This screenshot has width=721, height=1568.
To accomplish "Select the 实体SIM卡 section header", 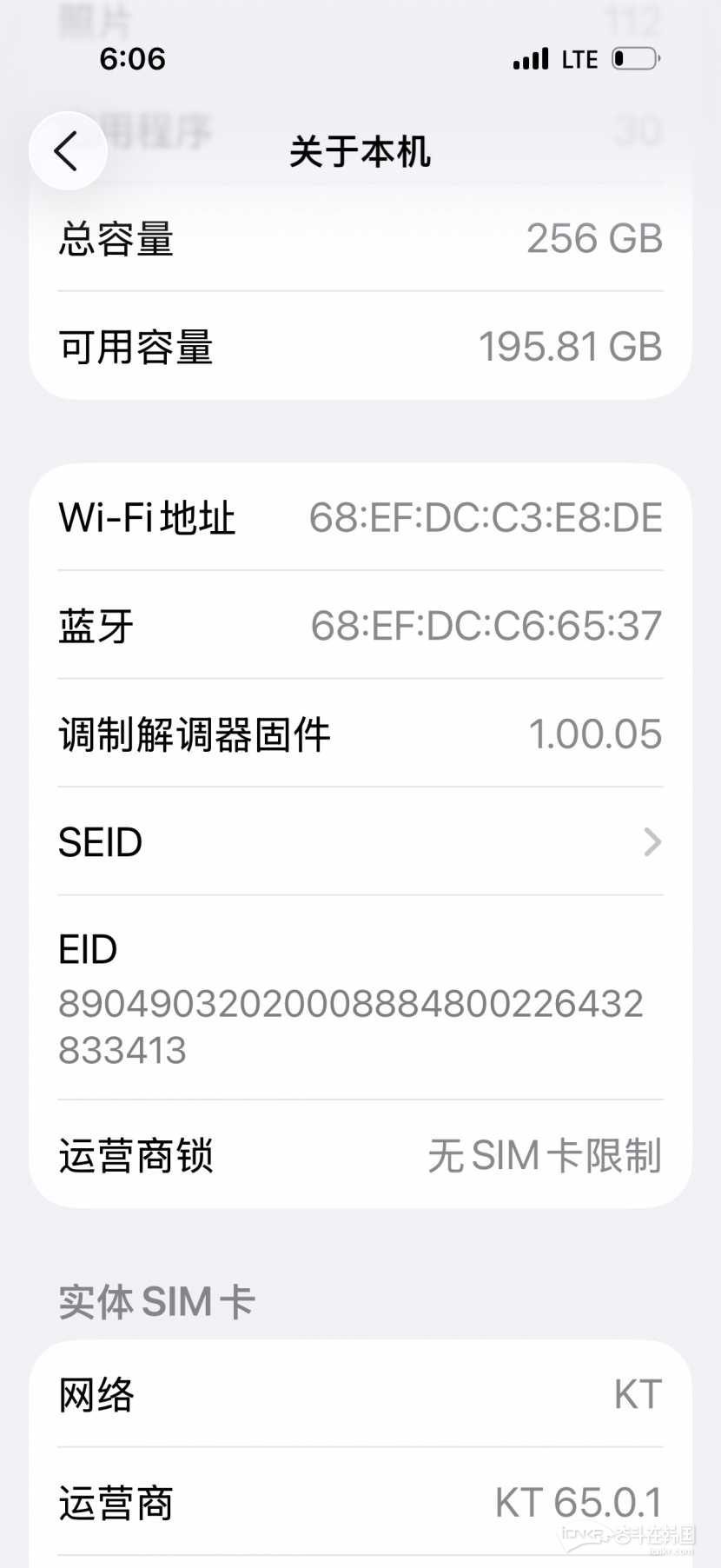I will tap(155, 1301).
